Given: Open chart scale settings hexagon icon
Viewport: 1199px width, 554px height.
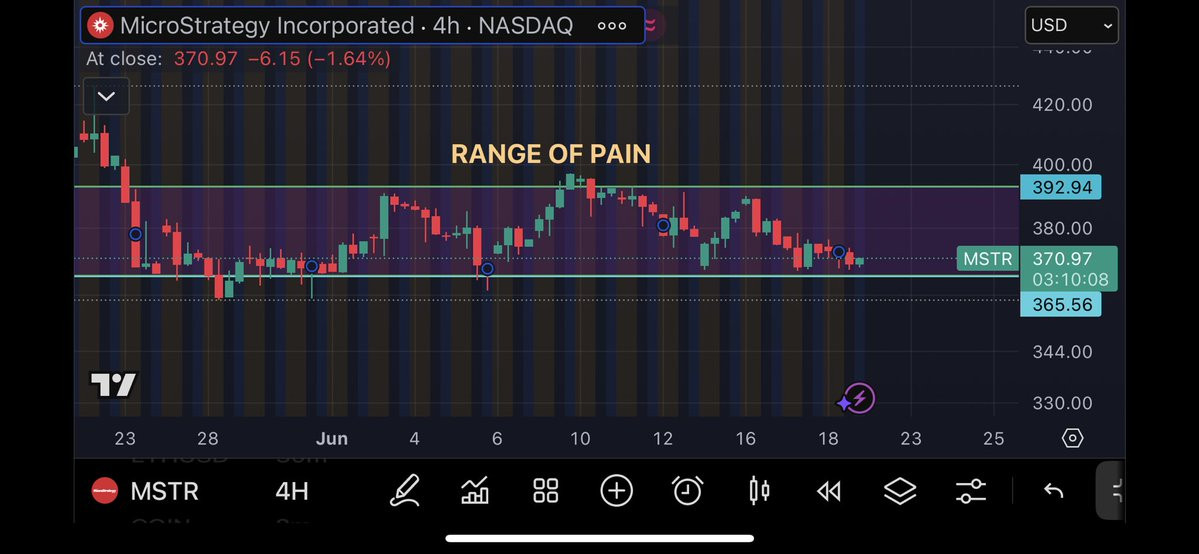Looking at the screenshot, I should 1072,438.
